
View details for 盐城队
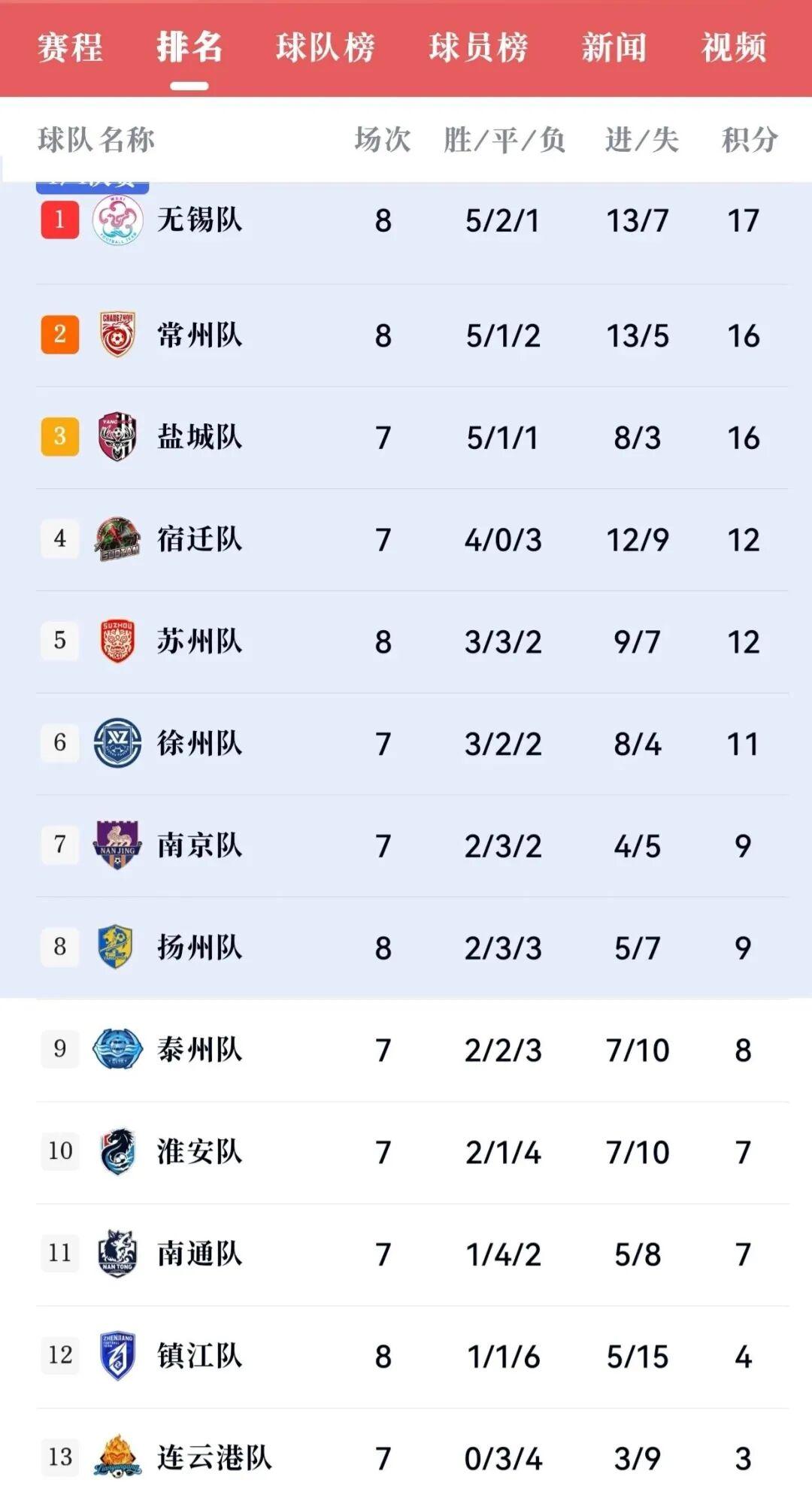pyautogui.click(x=406, y=438)
